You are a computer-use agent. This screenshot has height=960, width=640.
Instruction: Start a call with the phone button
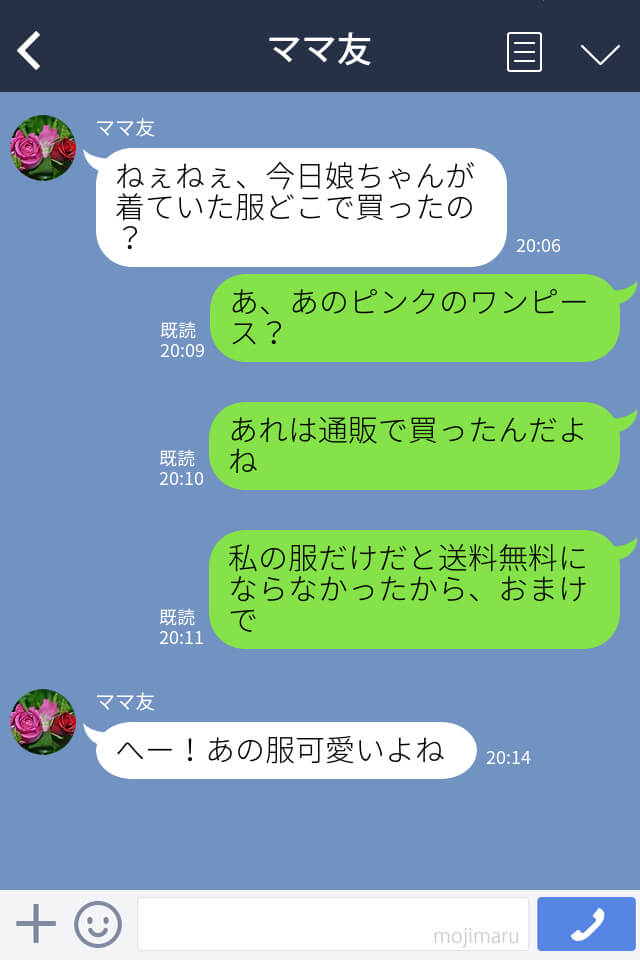coord(586,924)
